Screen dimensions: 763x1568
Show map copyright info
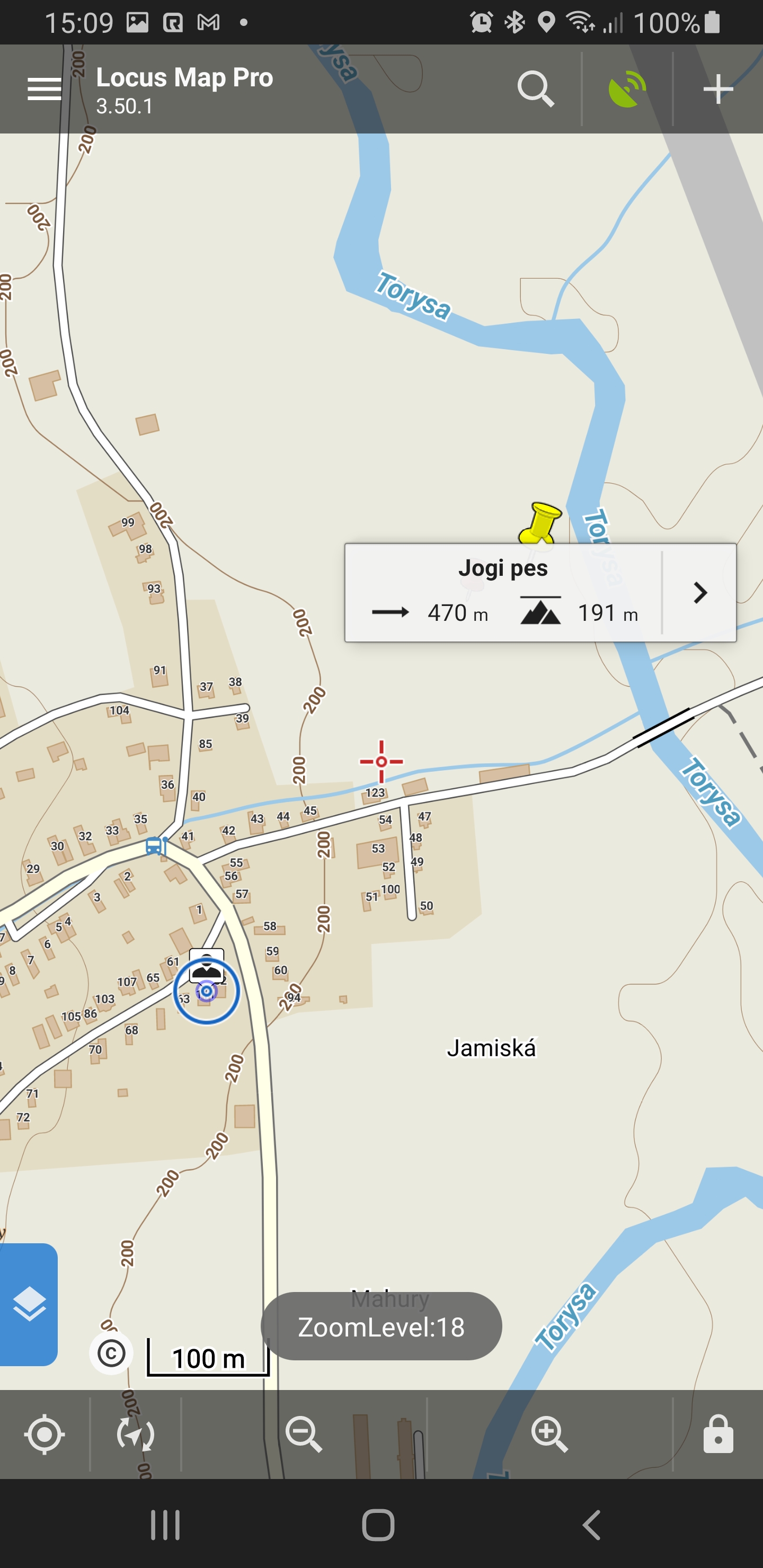[x=111, y=1353]
